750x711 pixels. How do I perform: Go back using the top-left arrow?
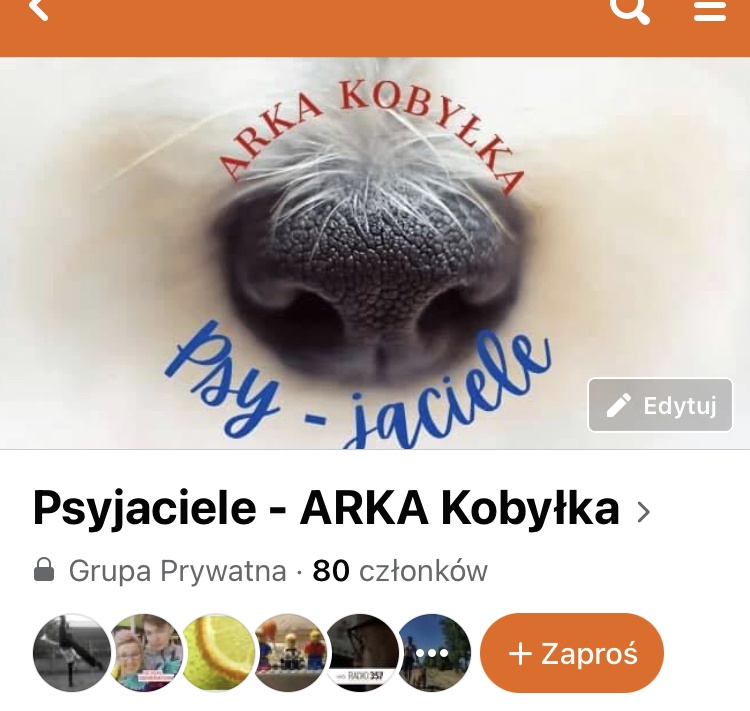(x=38, y=10)
